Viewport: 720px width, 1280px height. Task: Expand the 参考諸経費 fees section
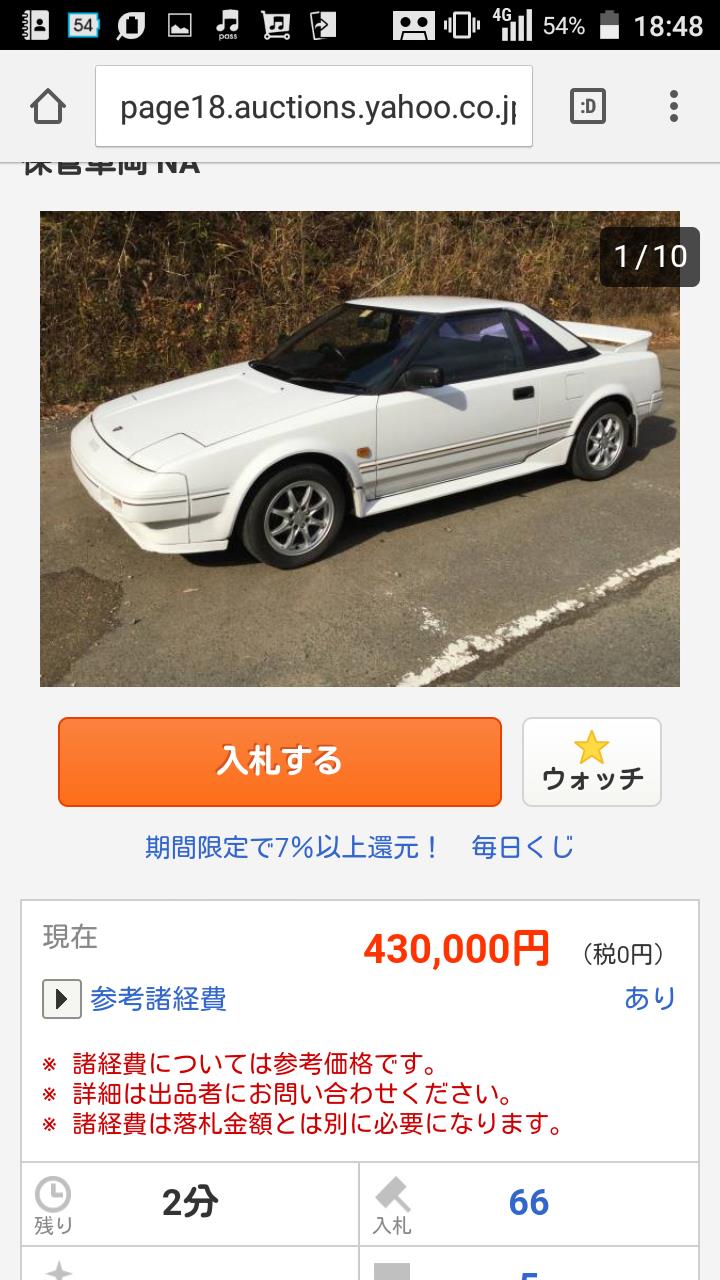(134, 998)
